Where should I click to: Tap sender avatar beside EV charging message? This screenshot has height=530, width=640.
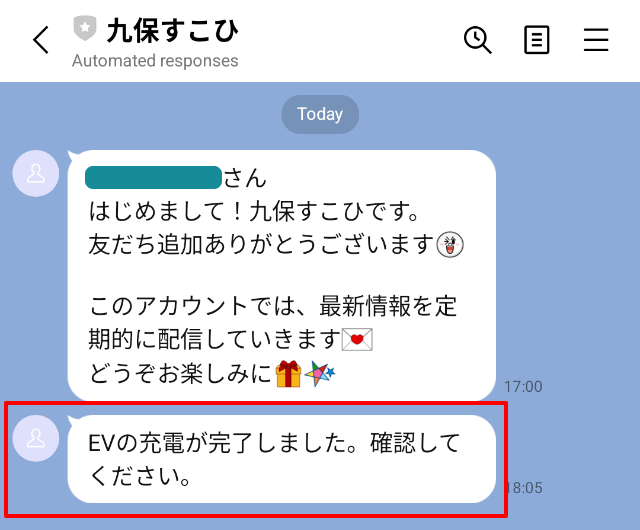click(36, 438)
